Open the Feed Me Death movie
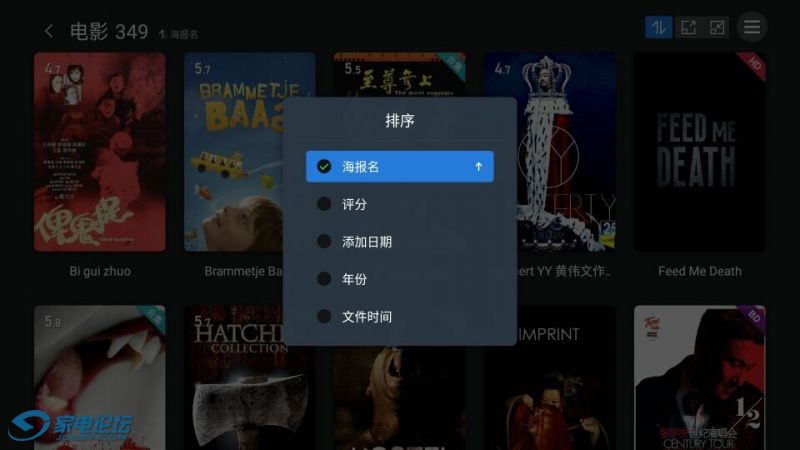 (699, 152)
